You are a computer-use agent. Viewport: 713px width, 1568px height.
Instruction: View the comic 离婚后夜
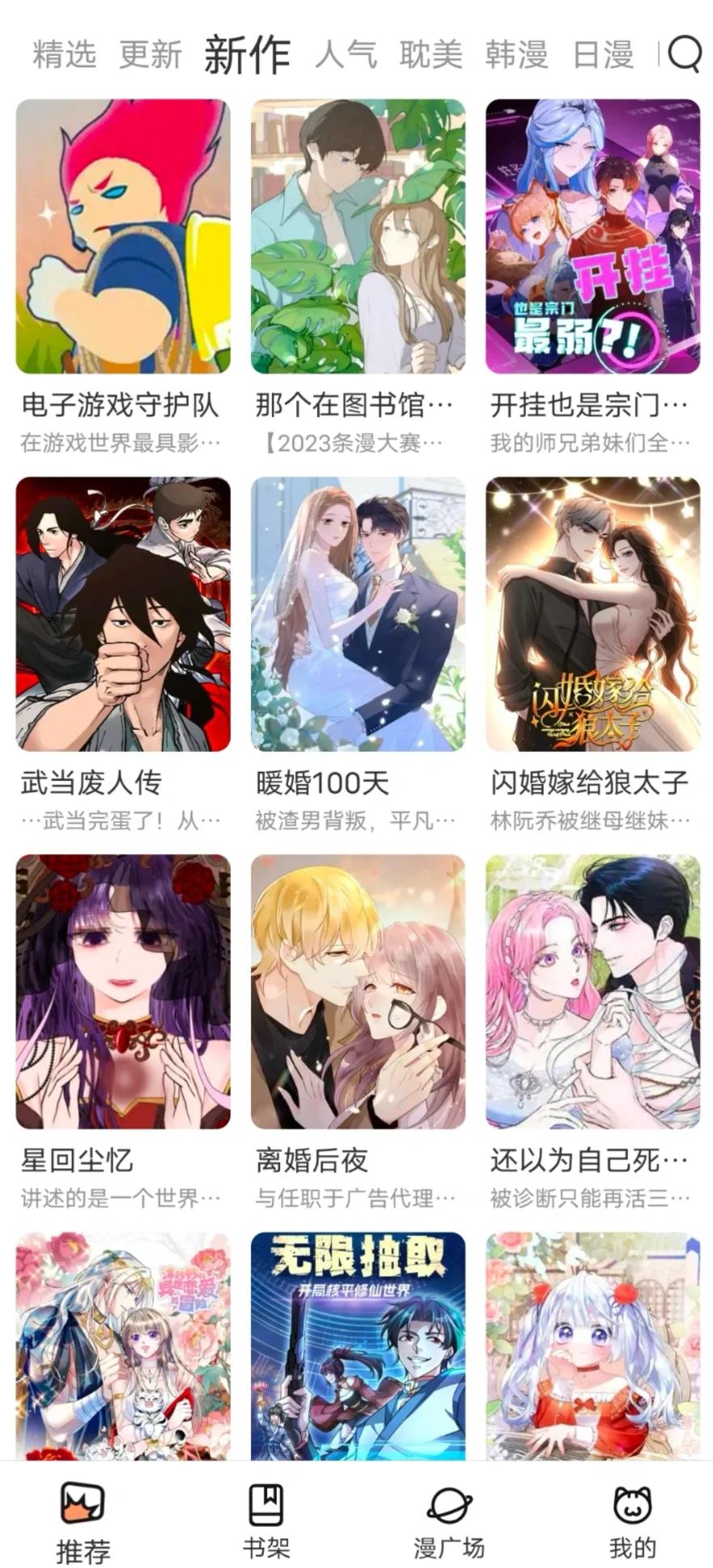(x=358, y=991)
